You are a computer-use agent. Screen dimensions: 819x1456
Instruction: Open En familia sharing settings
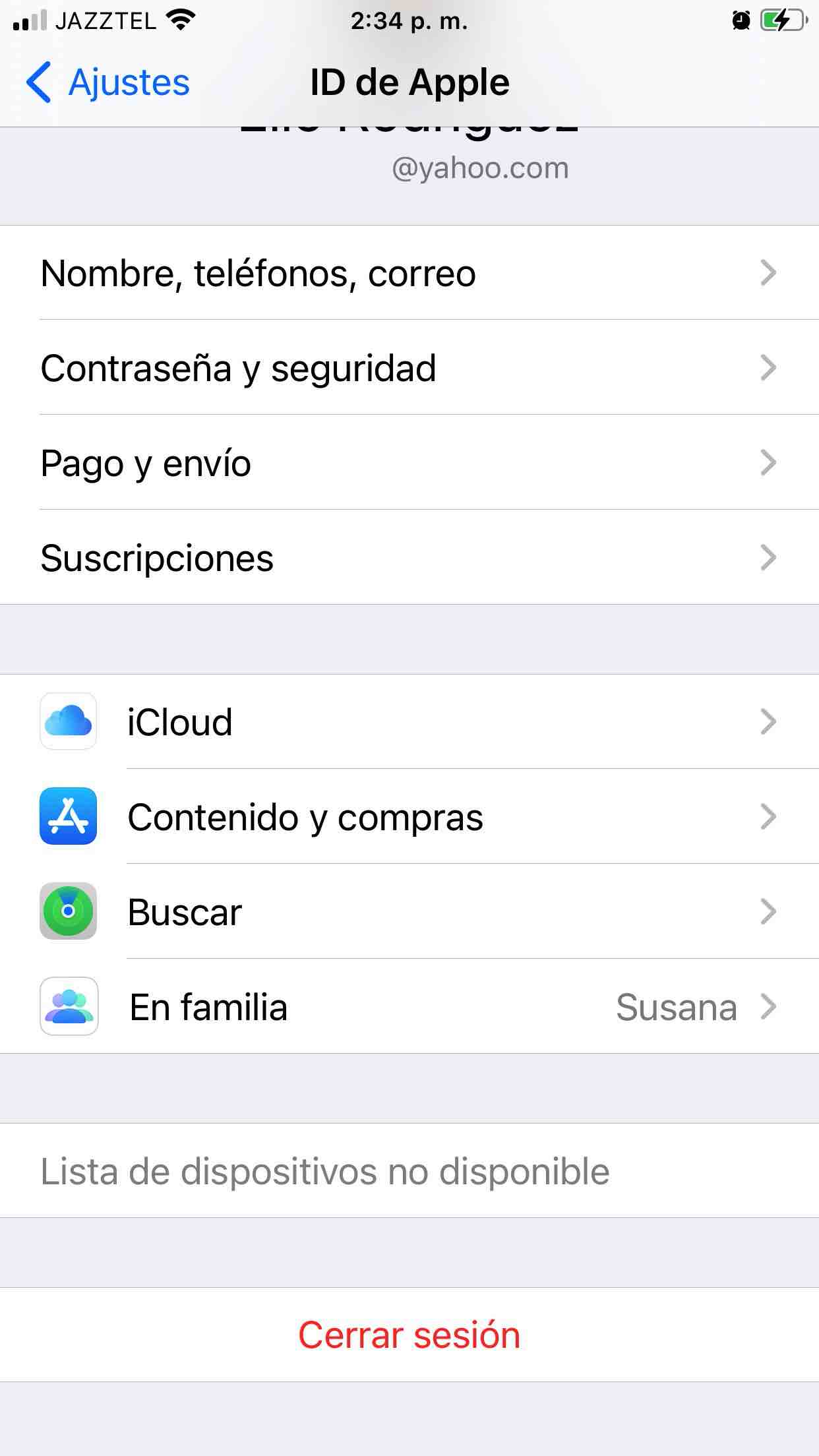(x=409, y=1006)
